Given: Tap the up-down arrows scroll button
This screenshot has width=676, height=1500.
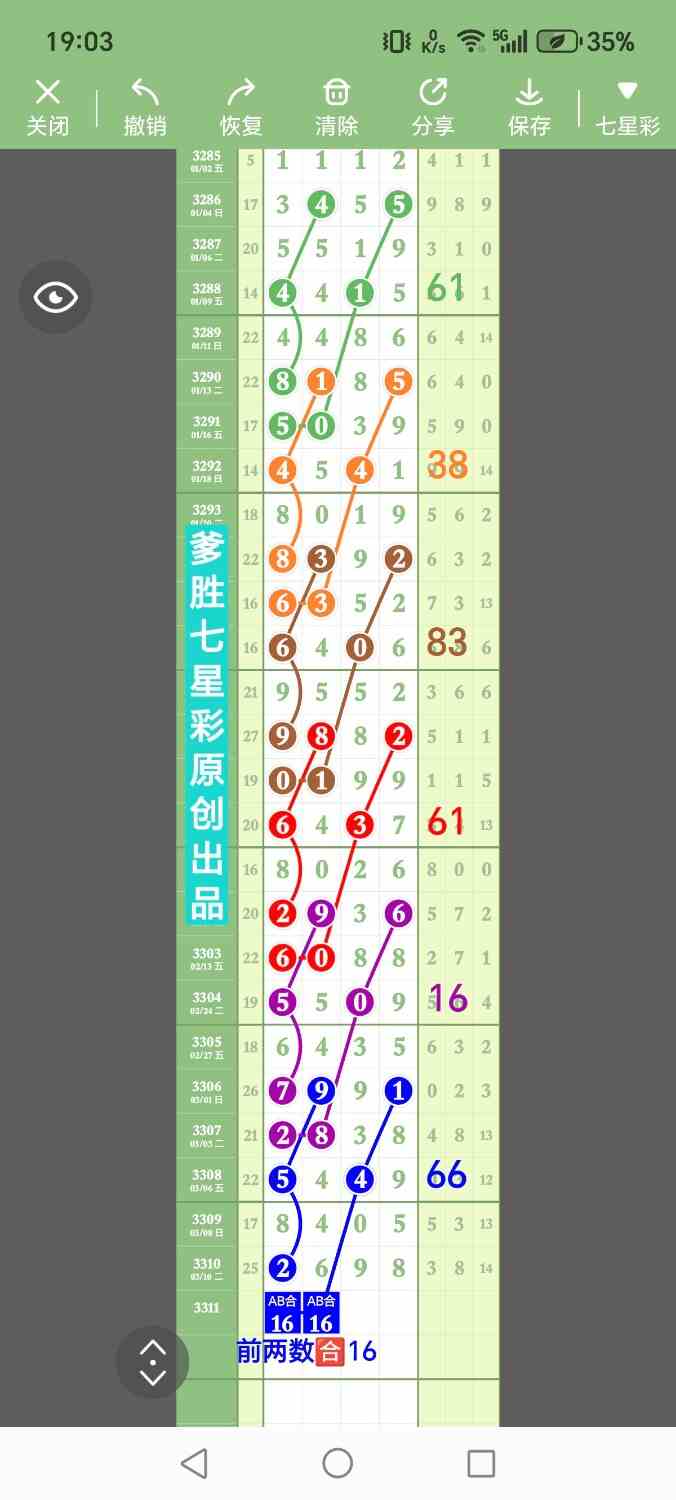Looking at the screenshot, I should click(x=152, y=1362).
